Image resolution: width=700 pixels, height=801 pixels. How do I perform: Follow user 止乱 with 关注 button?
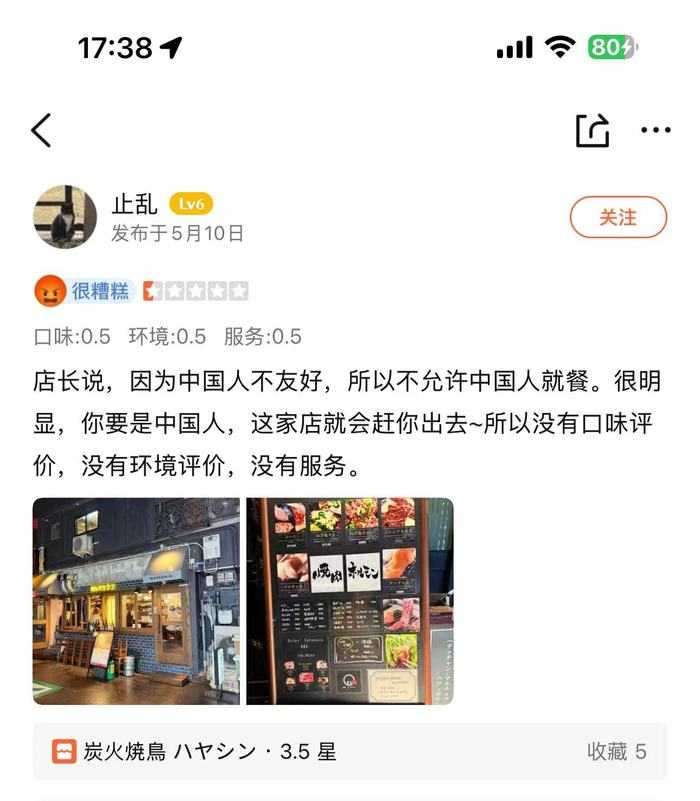click(x=617, y=217)
